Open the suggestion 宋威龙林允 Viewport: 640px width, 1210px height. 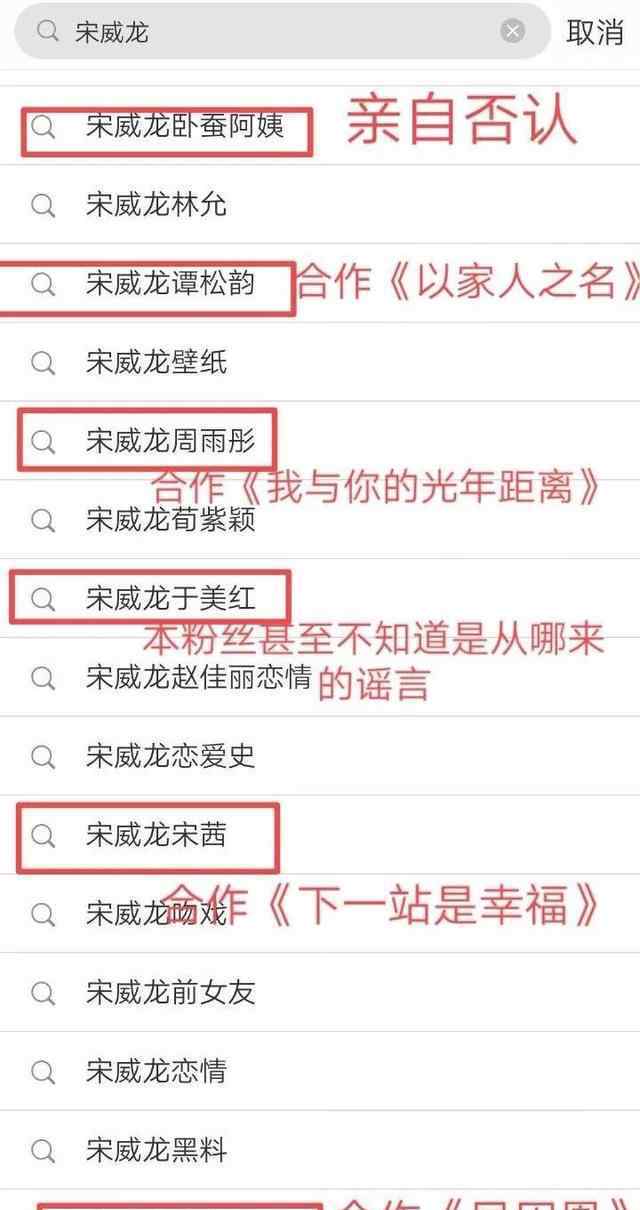pos(320,205)
